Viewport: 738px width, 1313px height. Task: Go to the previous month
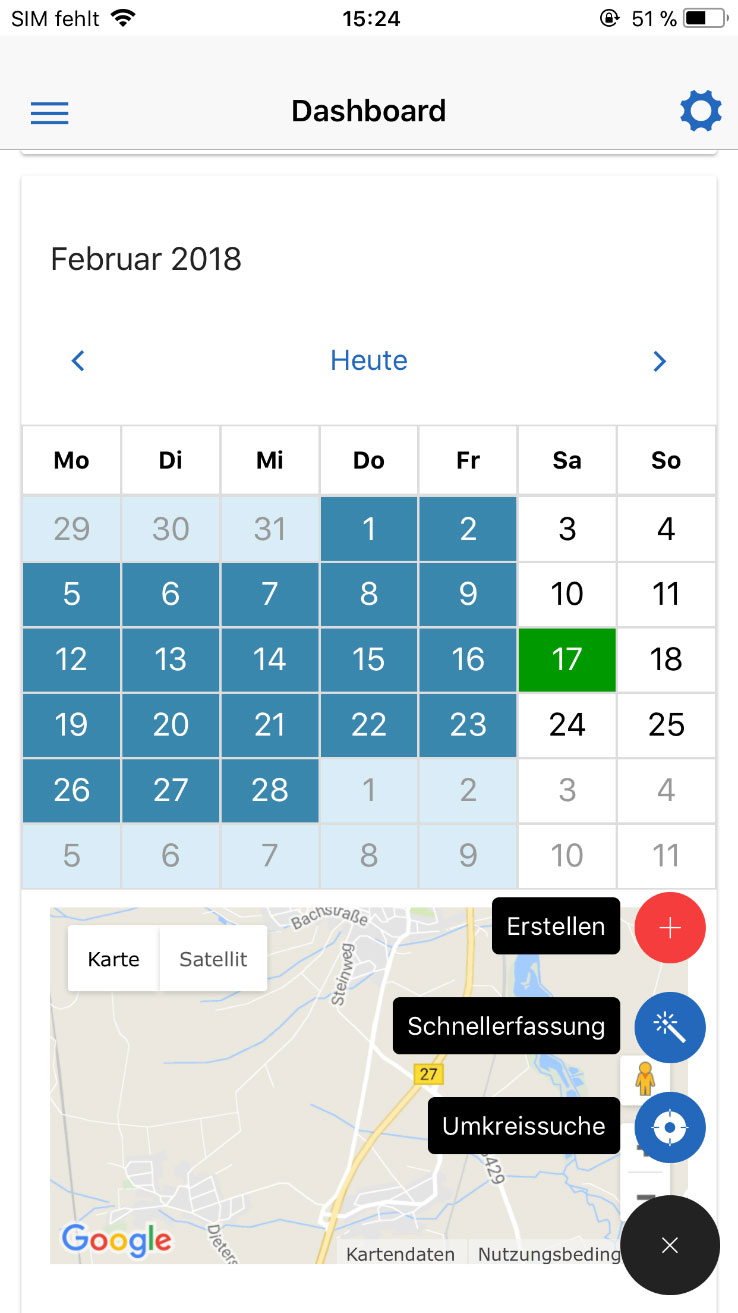[78, 361]
